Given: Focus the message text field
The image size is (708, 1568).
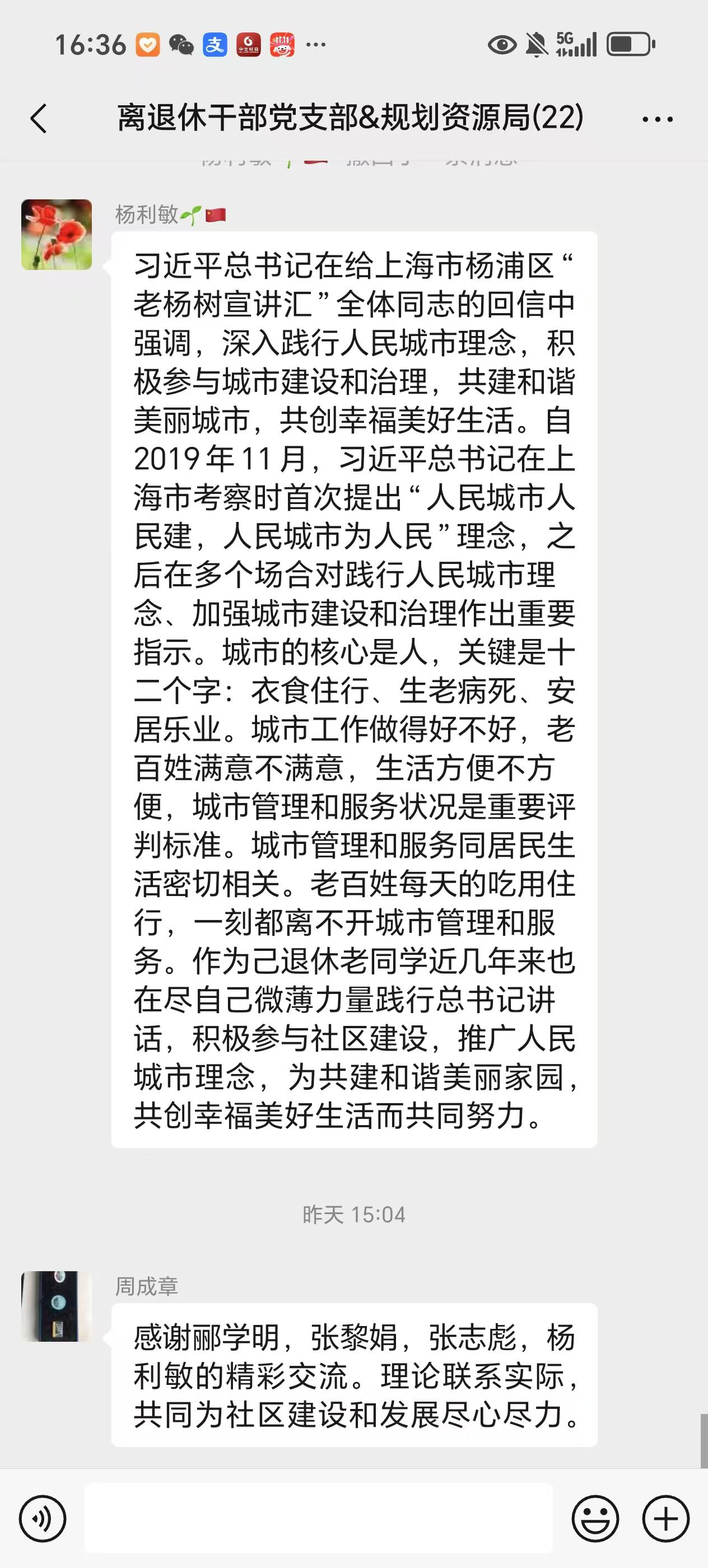Looking at the screenshot, I should (x=318, y=1518).
